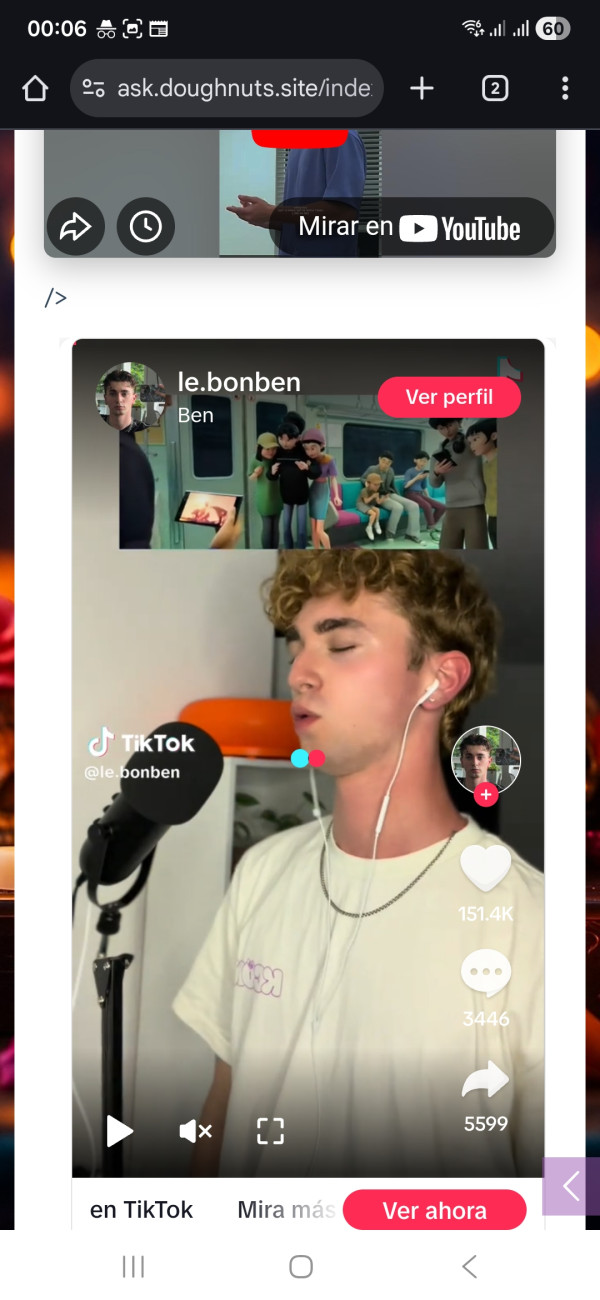
Task: Share the TikTok video
Action: pos(485,1081)
